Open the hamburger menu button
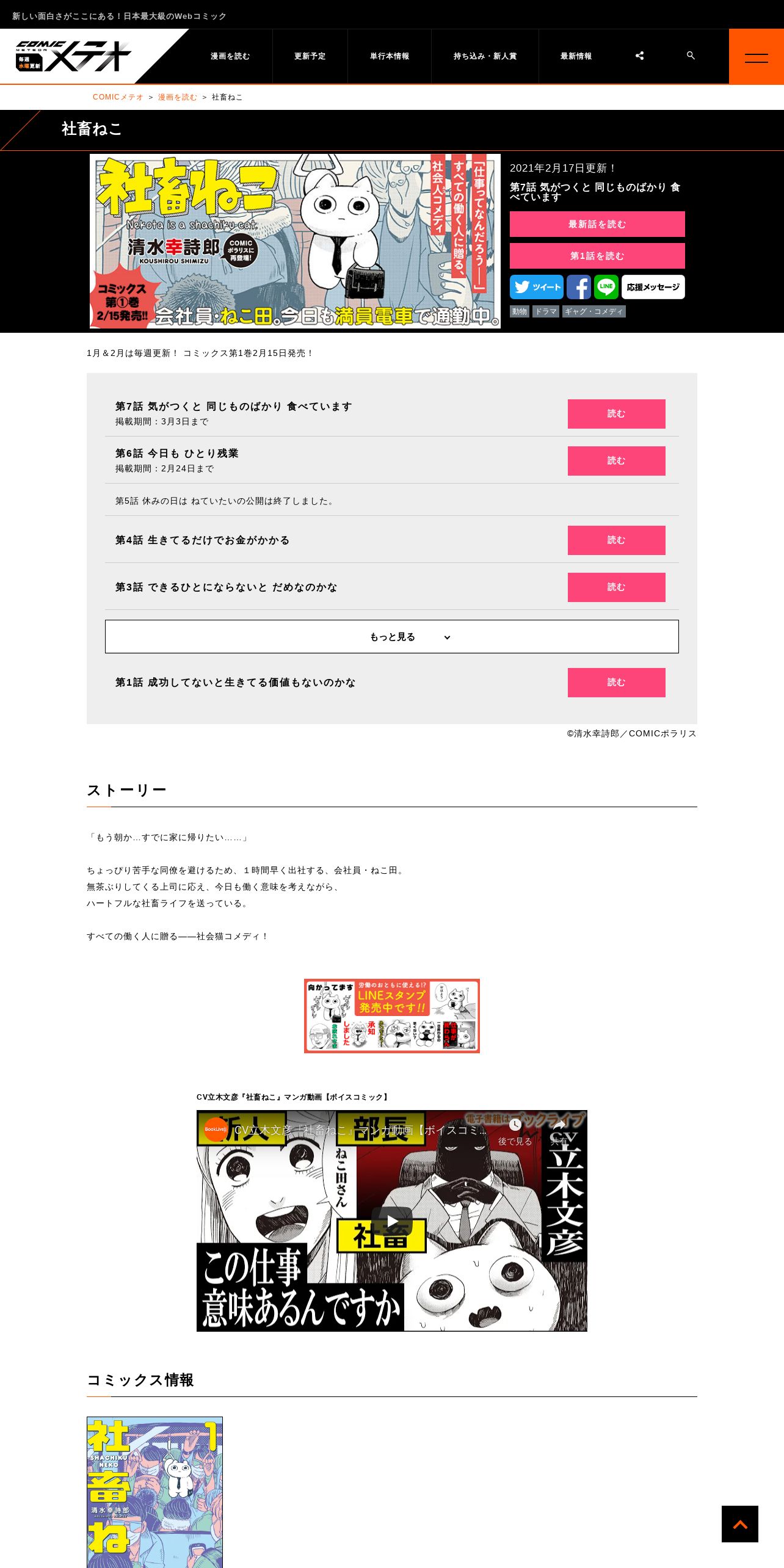The width and height of the screenshot is (784, 1568). point(756,56)
